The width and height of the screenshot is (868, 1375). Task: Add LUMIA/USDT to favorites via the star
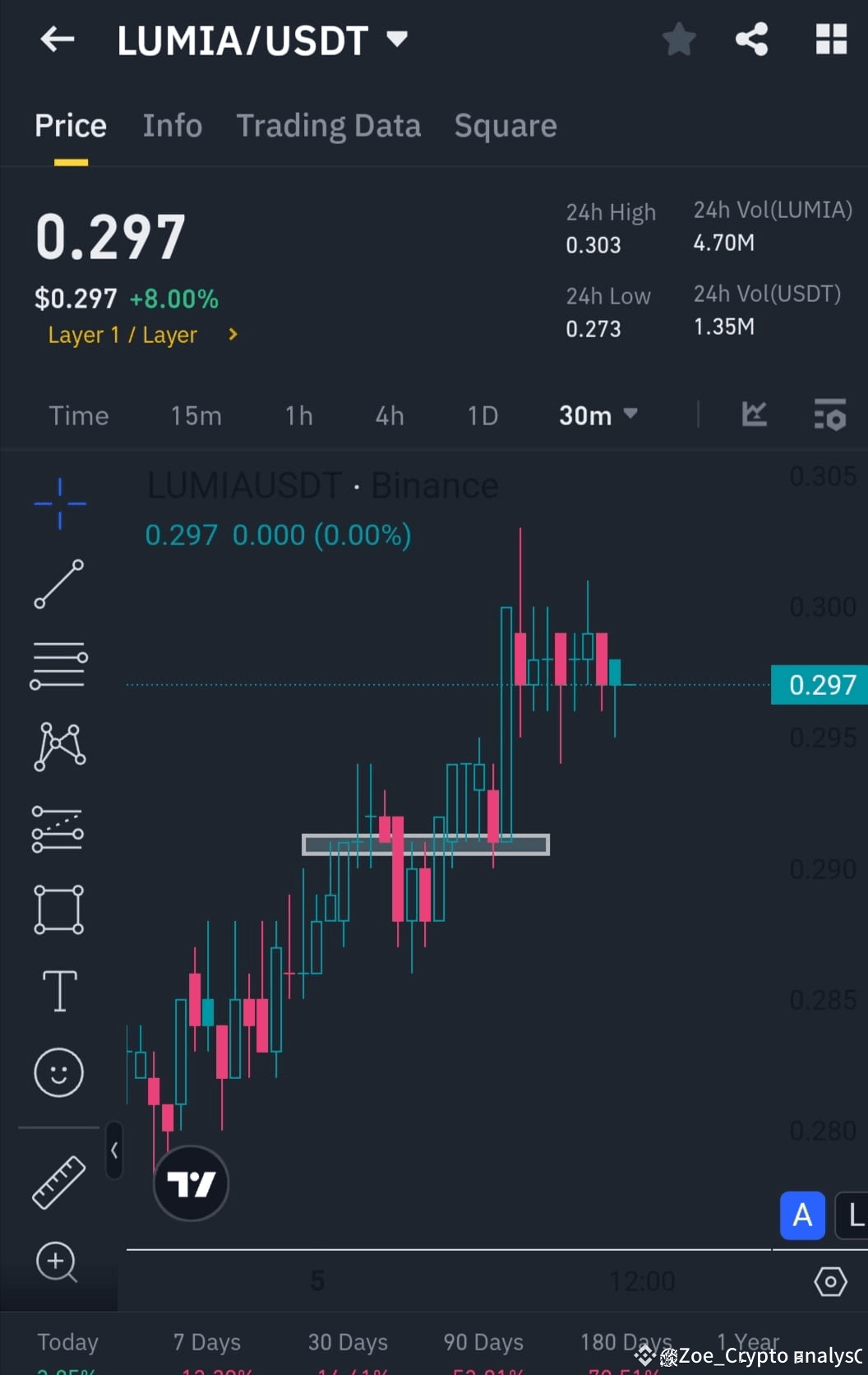(679, 39)
